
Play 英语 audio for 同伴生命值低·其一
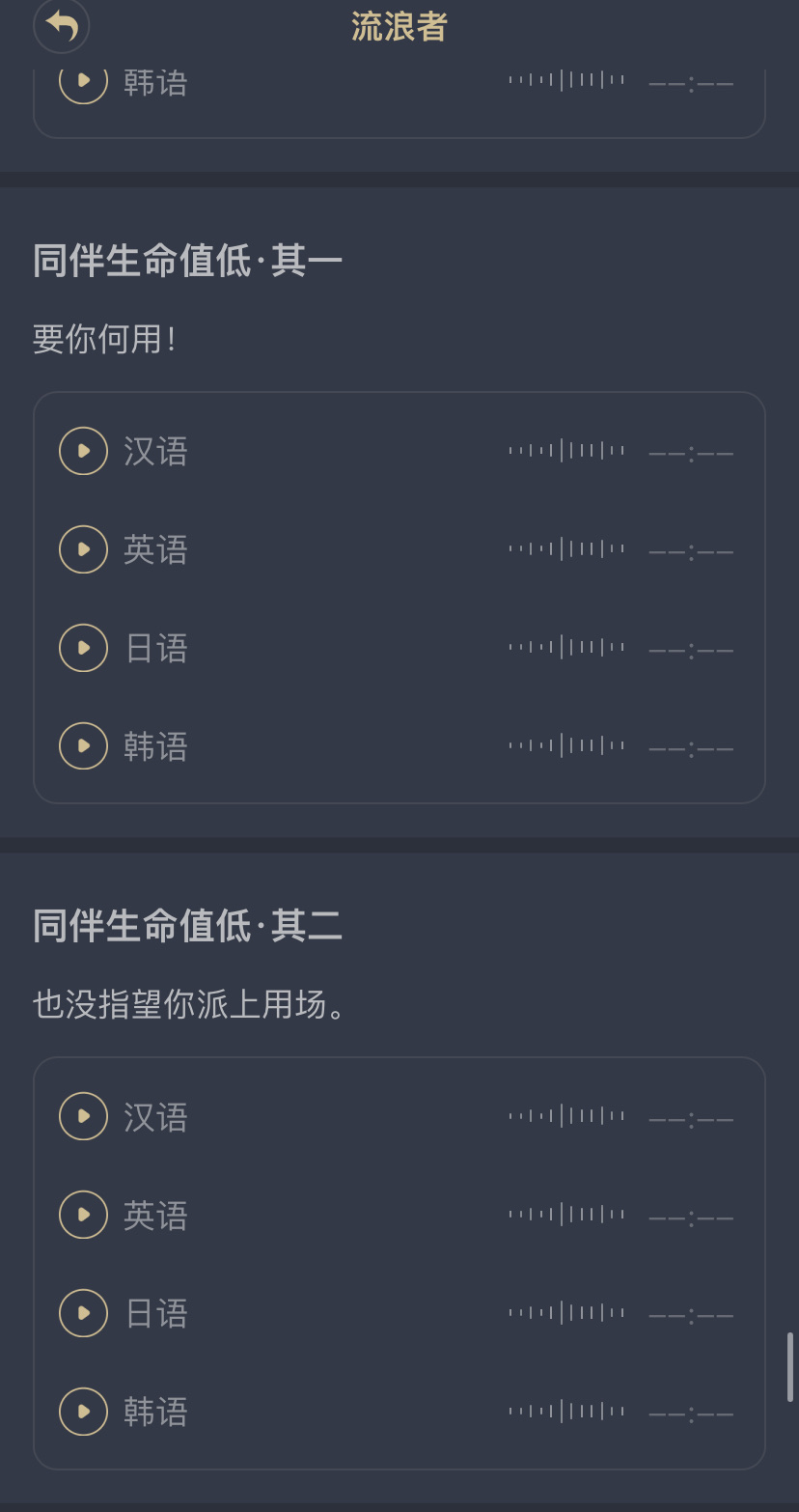coord(84,549)
